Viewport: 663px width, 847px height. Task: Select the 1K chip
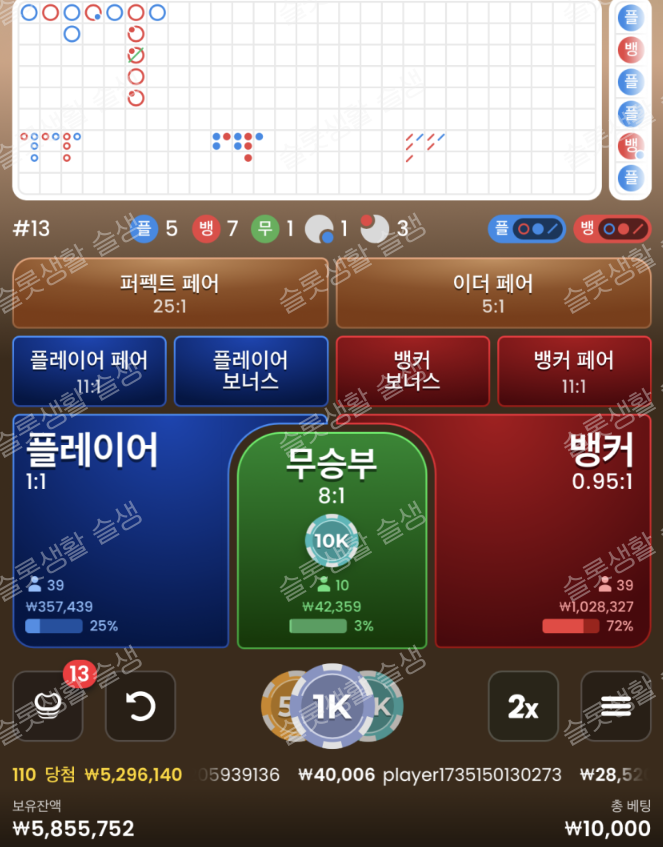coord(331,708)
